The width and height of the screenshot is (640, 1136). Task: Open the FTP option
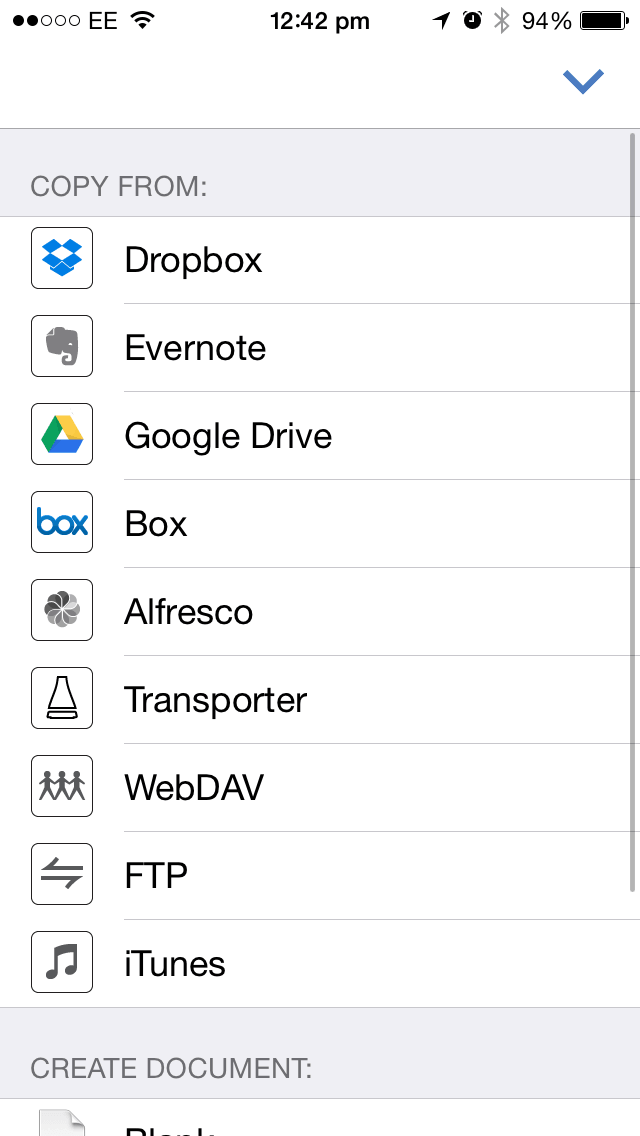[320, 876]
